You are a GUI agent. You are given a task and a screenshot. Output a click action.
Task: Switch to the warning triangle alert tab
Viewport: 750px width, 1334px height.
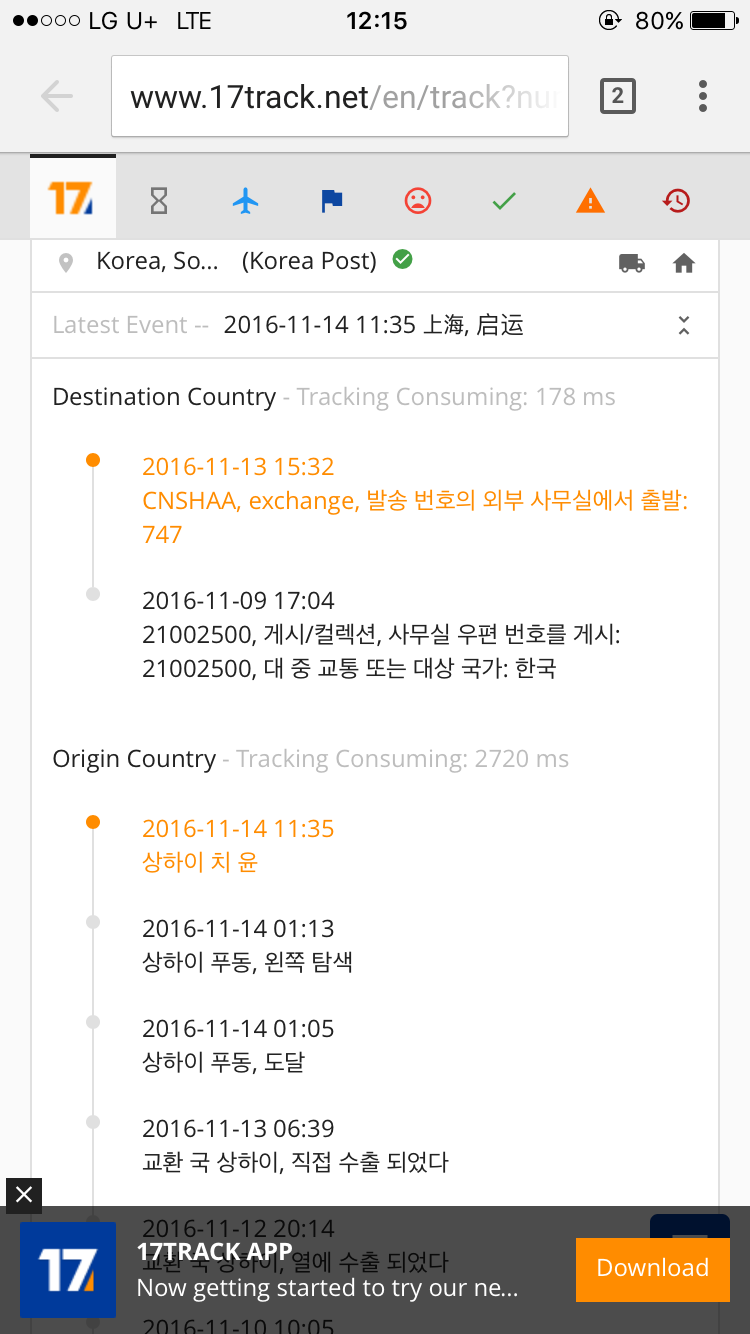click(x=591, y=201)
